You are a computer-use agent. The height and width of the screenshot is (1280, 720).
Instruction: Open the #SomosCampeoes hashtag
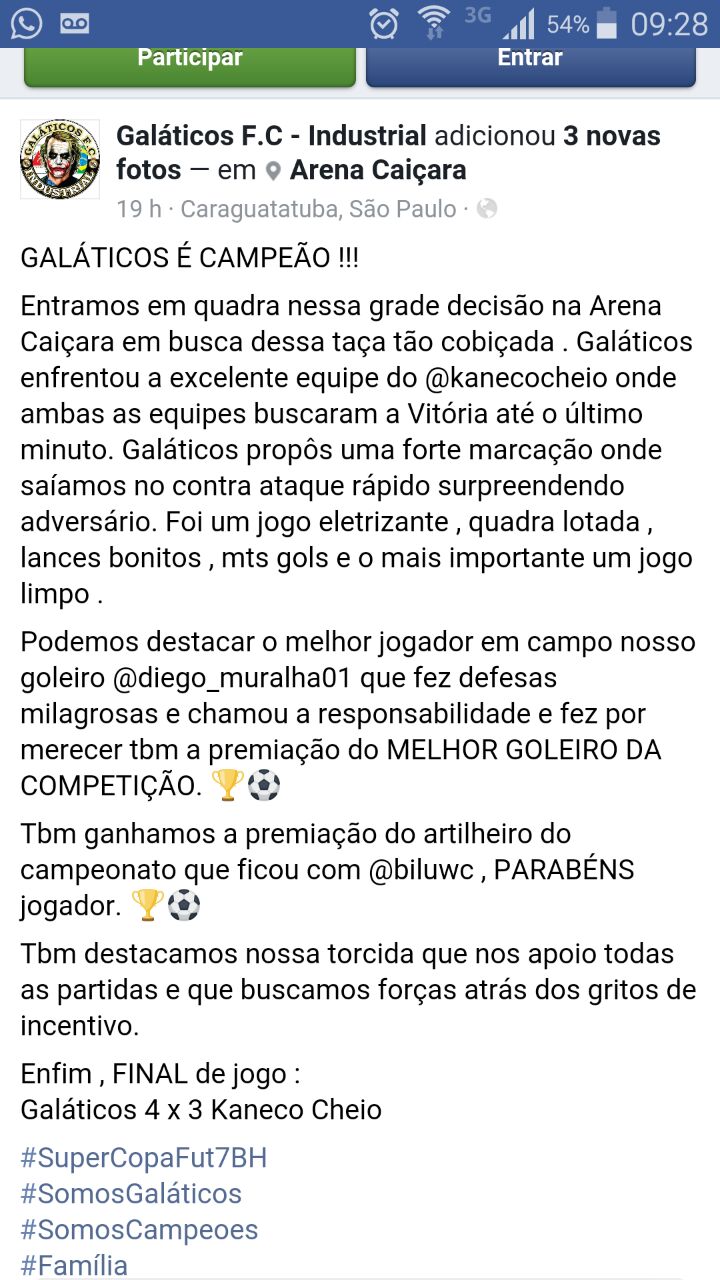139,1230
